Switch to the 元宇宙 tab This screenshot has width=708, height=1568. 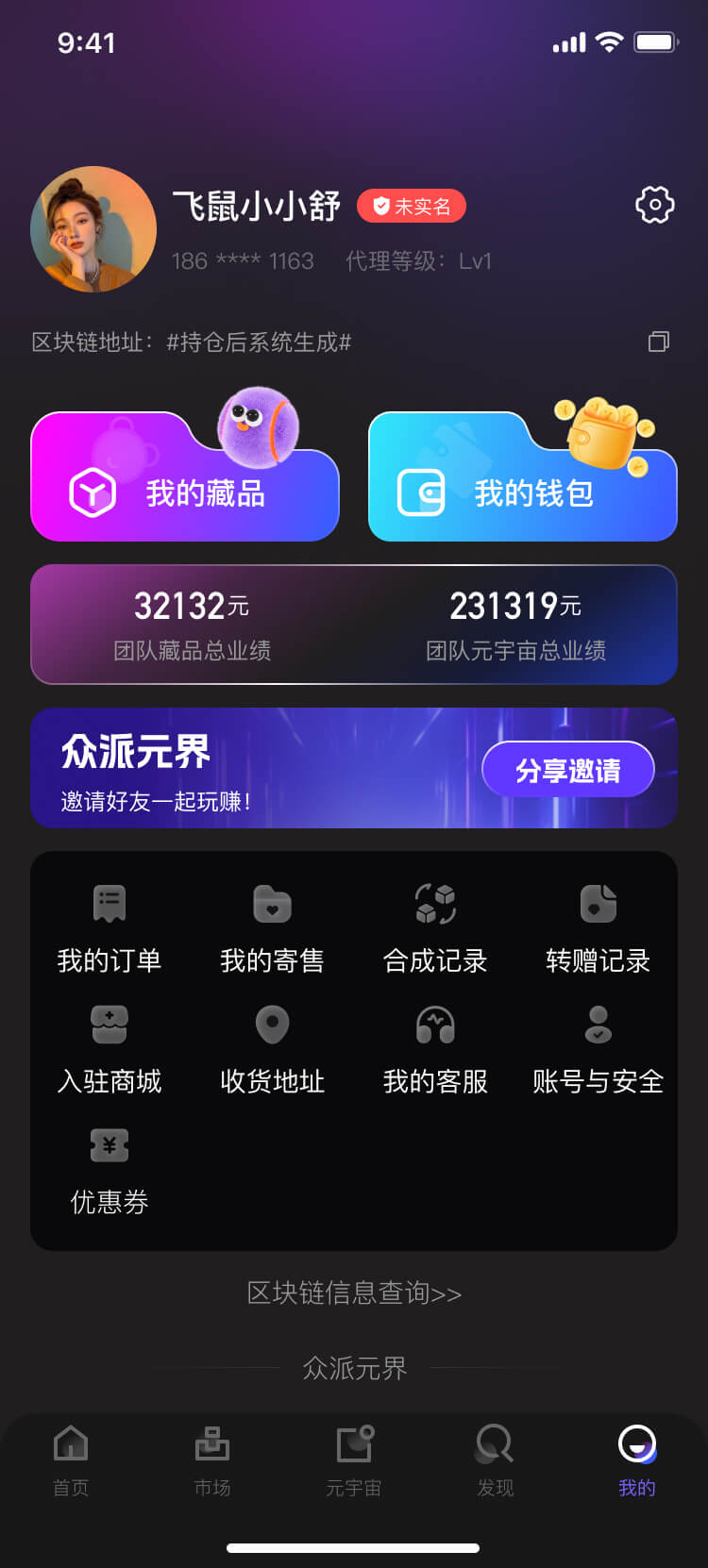(354, 1459)
